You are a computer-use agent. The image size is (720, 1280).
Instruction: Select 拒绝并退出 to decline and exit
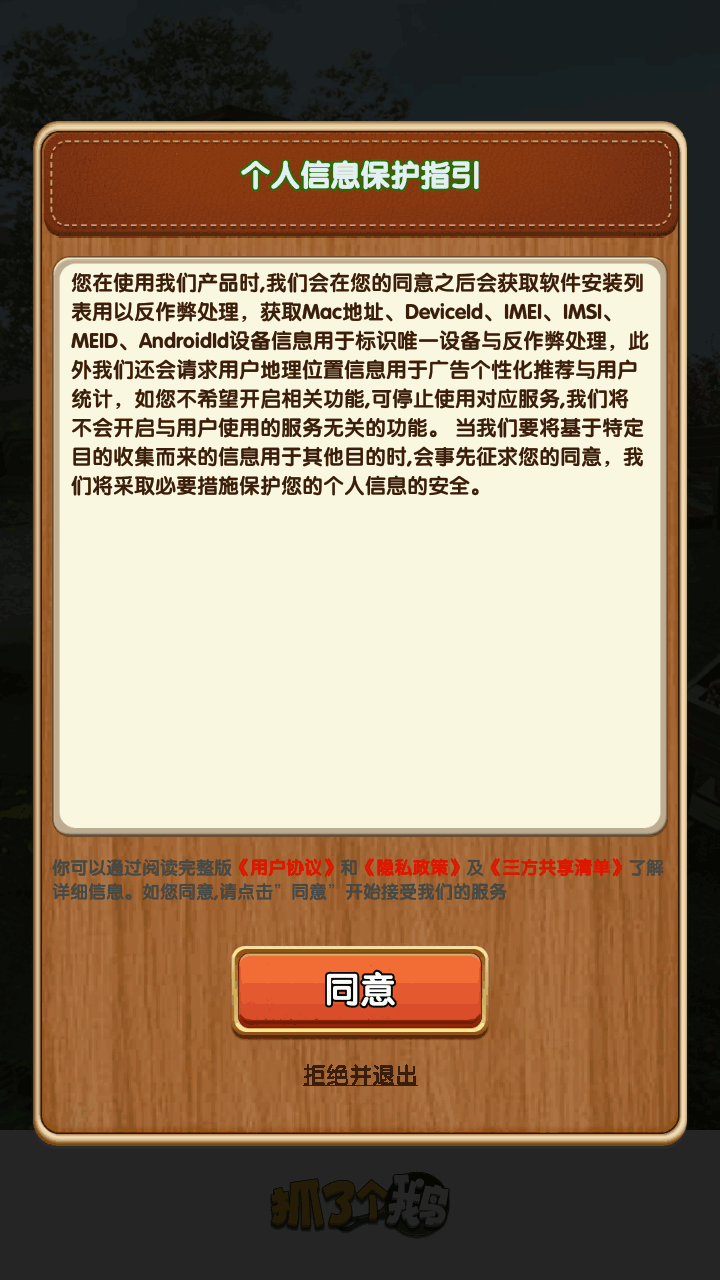click(360, 1076)
